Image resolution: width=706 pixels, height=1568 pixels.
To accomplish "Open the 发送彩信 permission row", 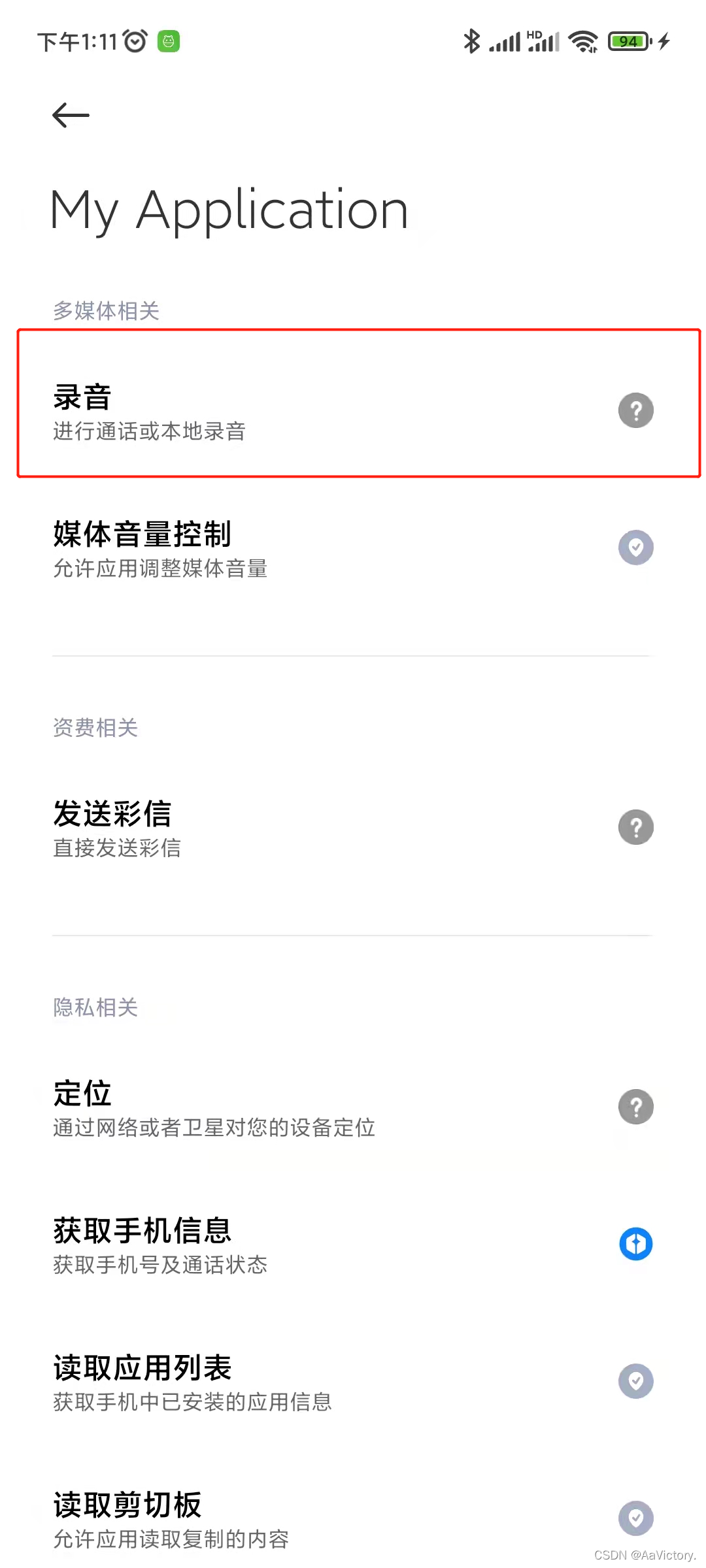I will click(x=353, y=828).
